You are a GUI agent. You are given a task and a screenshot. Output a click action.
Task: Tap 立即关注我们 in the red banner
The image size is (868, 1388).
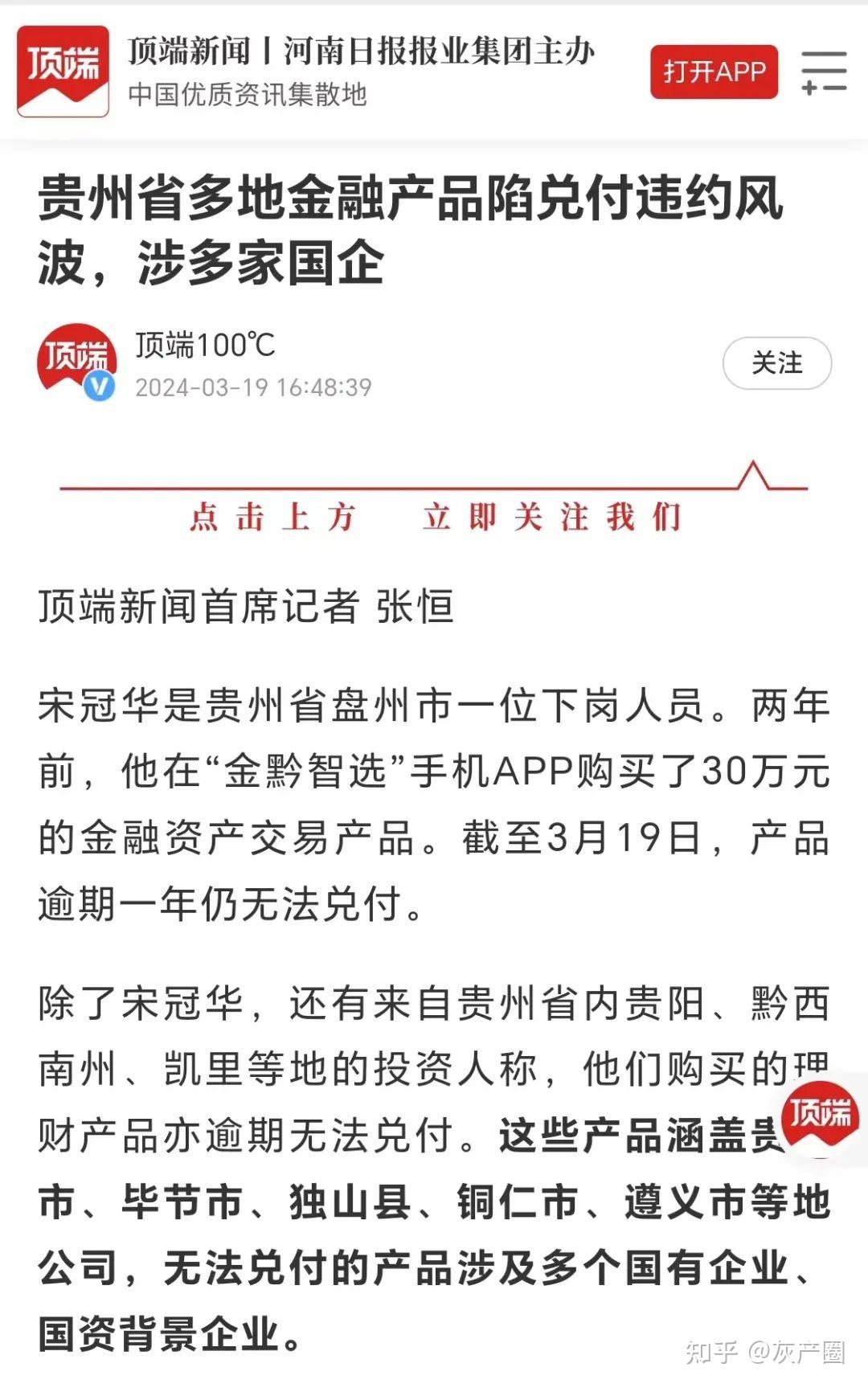551,518
